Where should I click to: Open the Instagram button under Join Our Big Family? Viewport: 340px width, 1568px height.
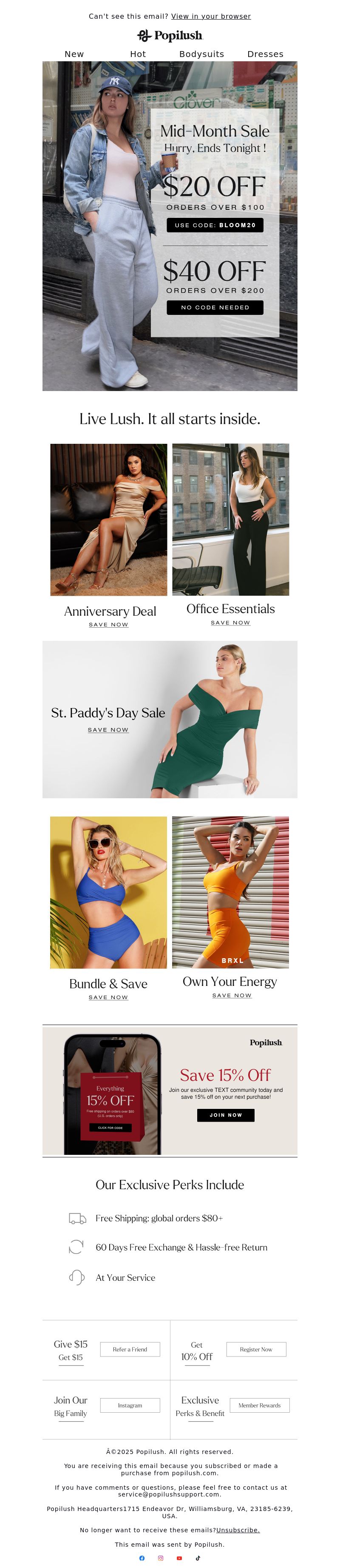coord(130,1405)
